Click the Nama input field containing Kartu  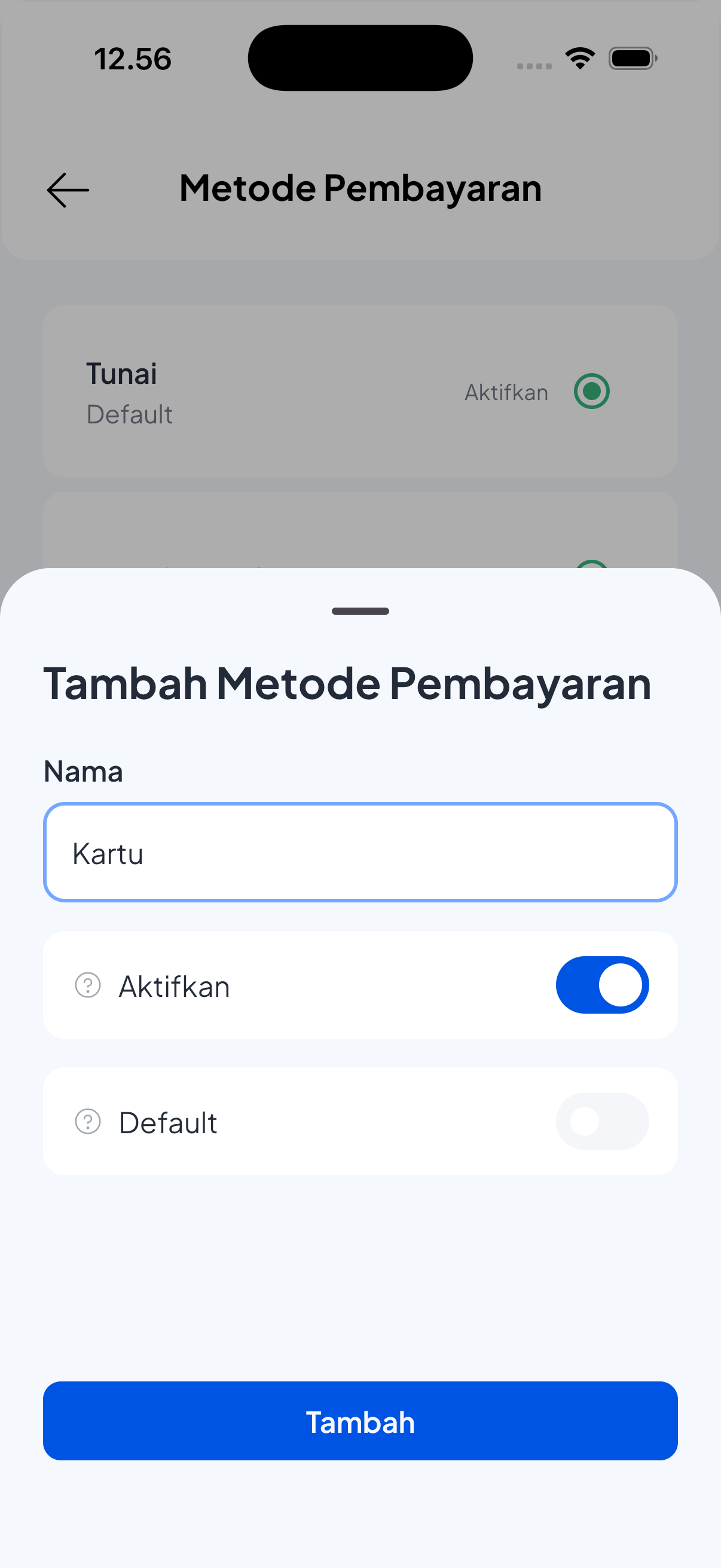pos(360,852)
